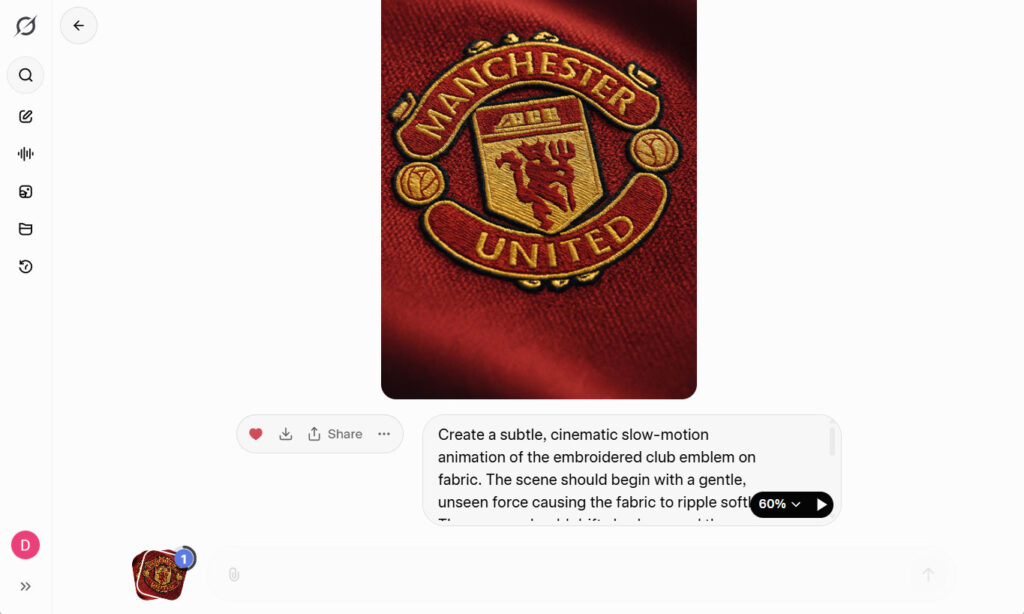Screen dimensions: 1024x614
Task: Start a new chat with the compose icon
Action: pos(26,116)
